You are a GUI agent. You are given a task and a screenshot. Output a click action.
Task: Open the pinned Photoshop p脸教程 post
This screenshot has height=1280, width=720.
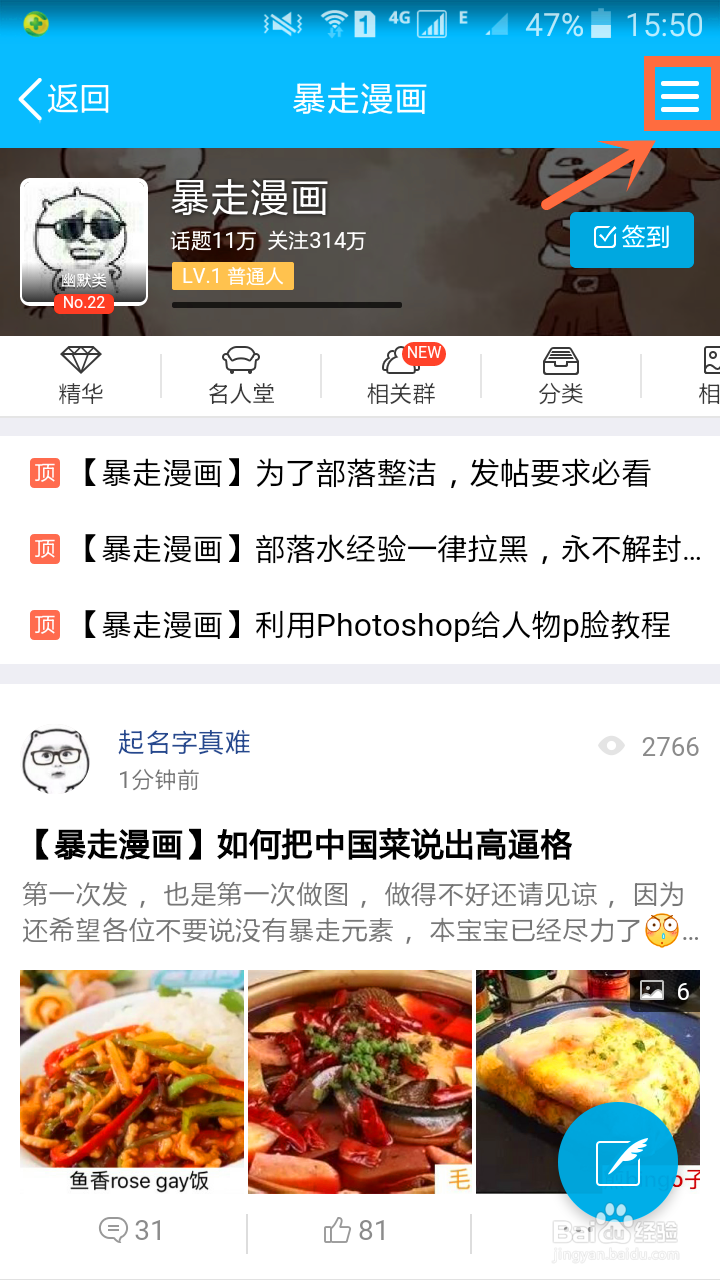pos(360,624)
